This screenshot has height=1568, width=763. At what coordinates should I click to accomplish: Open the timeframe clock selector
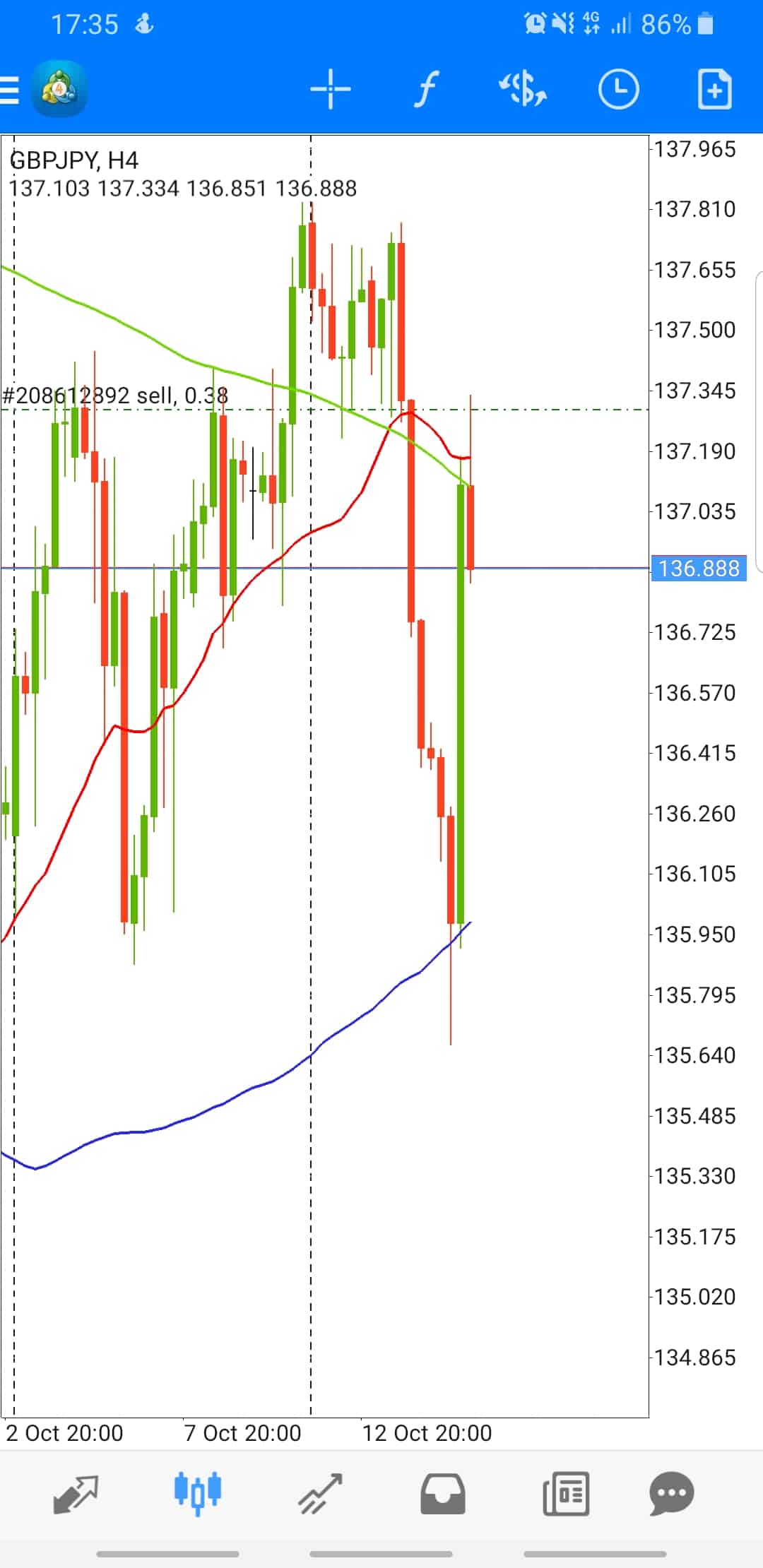coord(619,90)
